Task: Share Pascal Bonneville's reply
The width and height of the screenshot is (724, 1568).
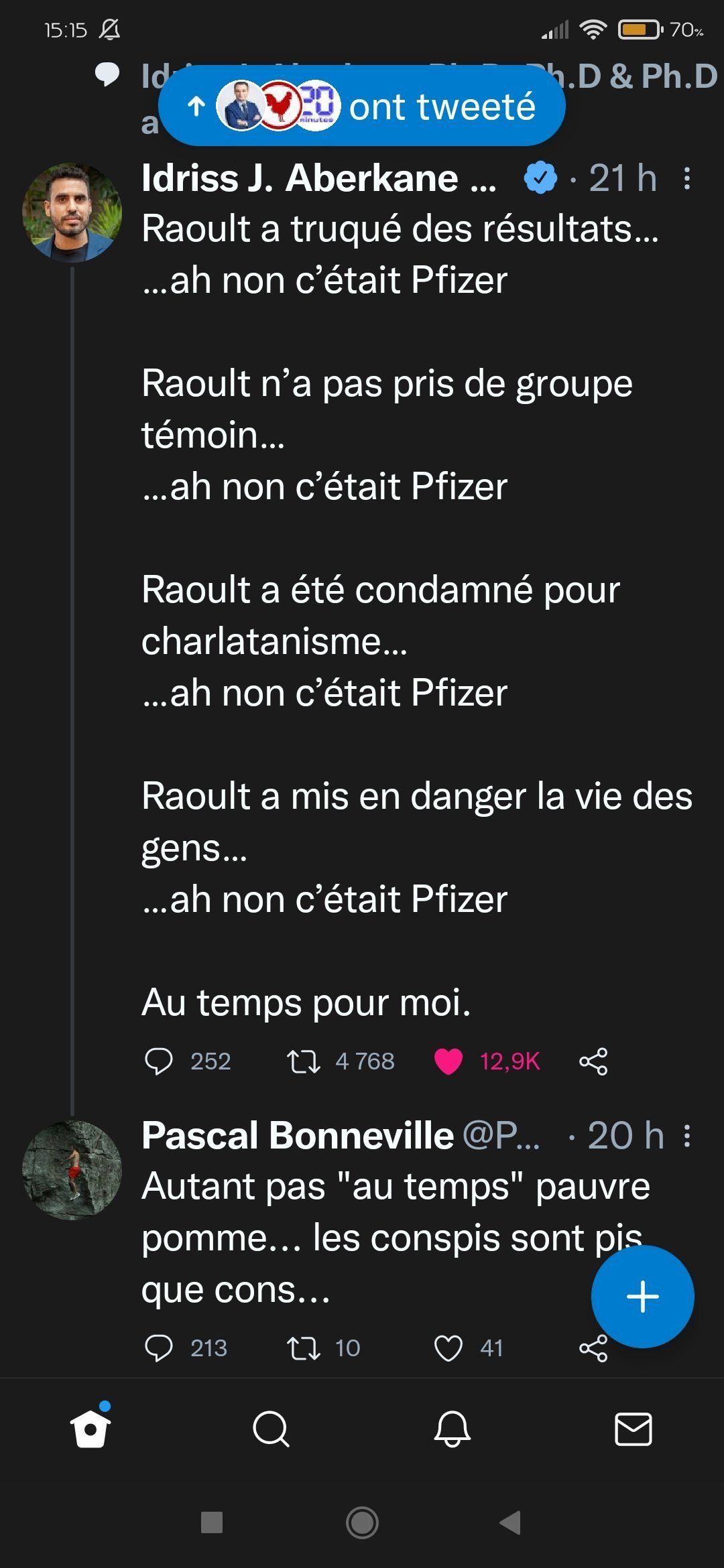Action: coord(593,1348)
